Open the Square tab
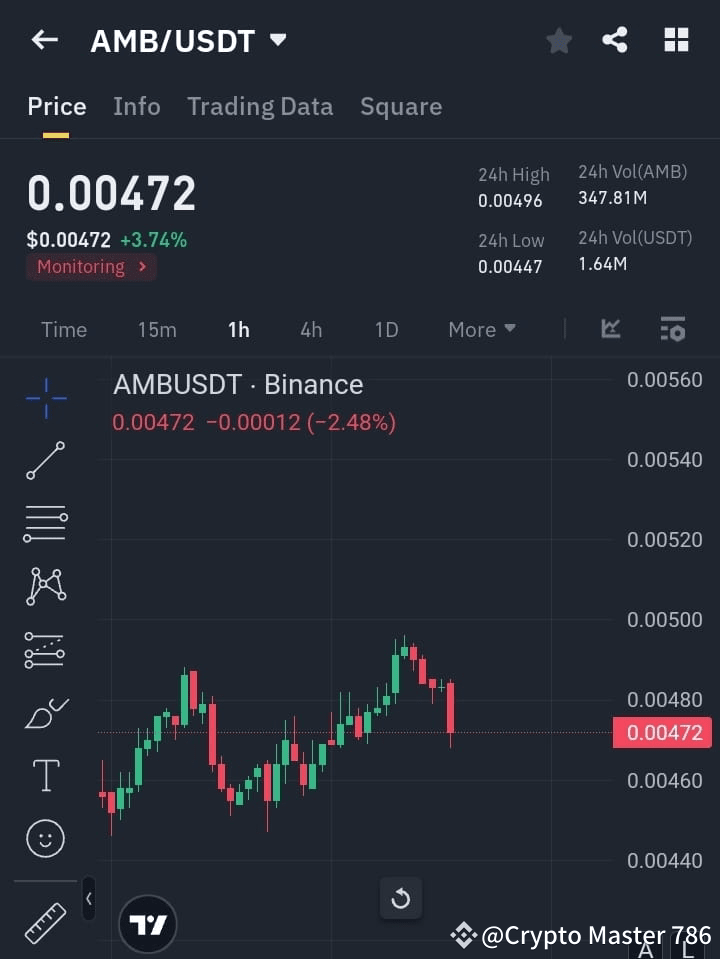This screenshot has height=959, width=720. (401, 106)
